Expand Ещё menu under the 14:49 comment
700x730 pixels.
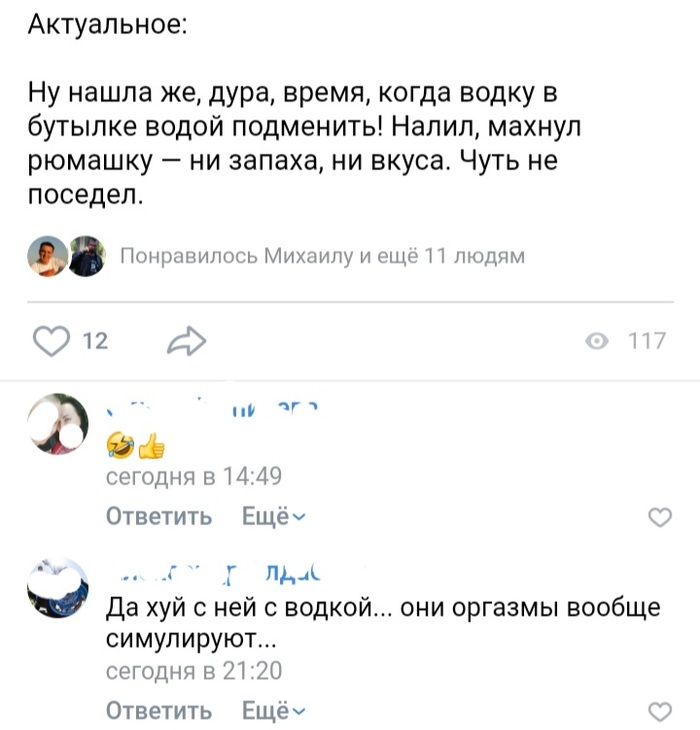click(x=274, y=516)
